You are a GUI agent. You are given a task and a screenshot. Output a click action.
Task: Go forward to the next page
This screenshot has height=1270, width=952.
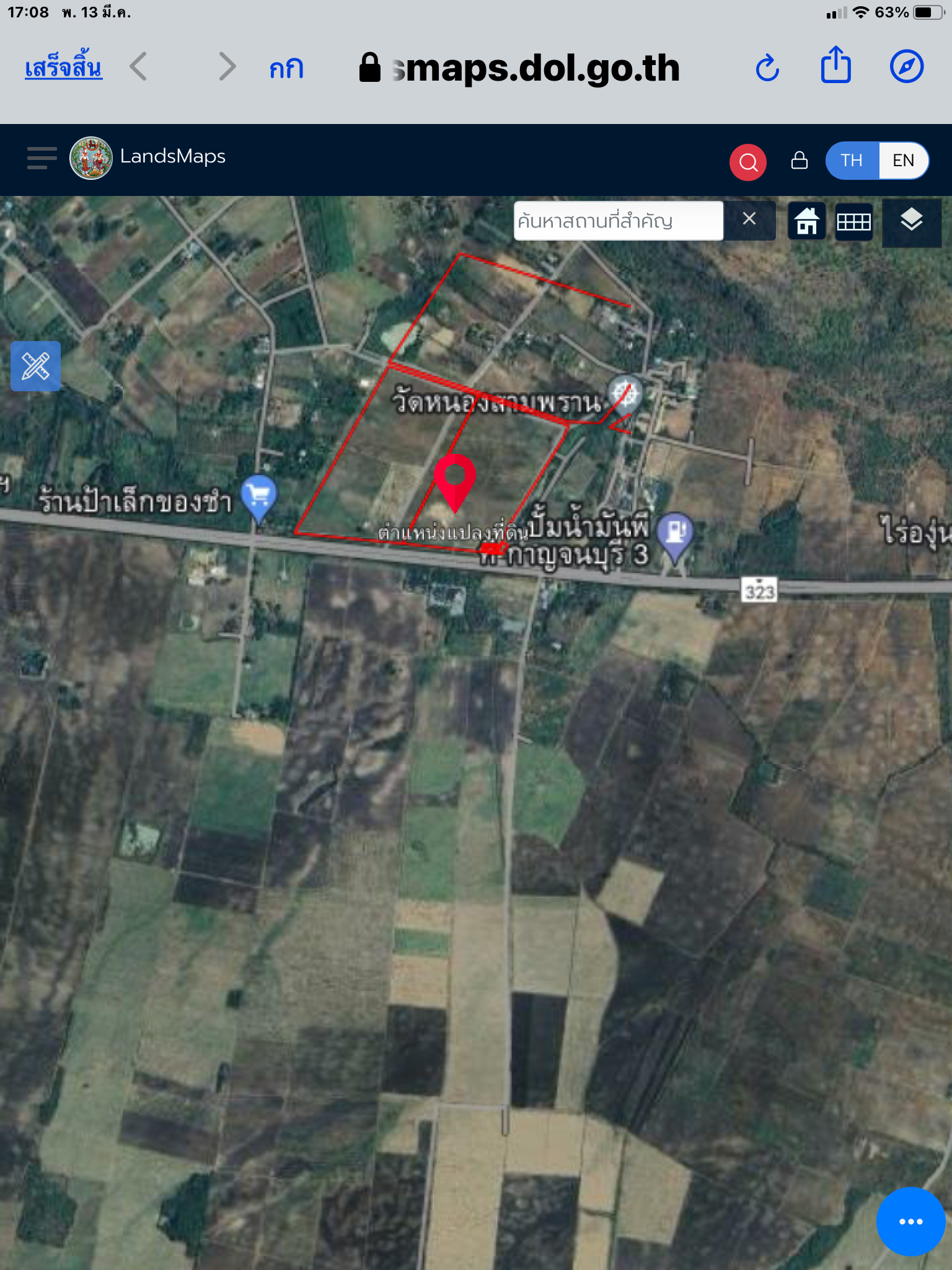pos(227,67)
